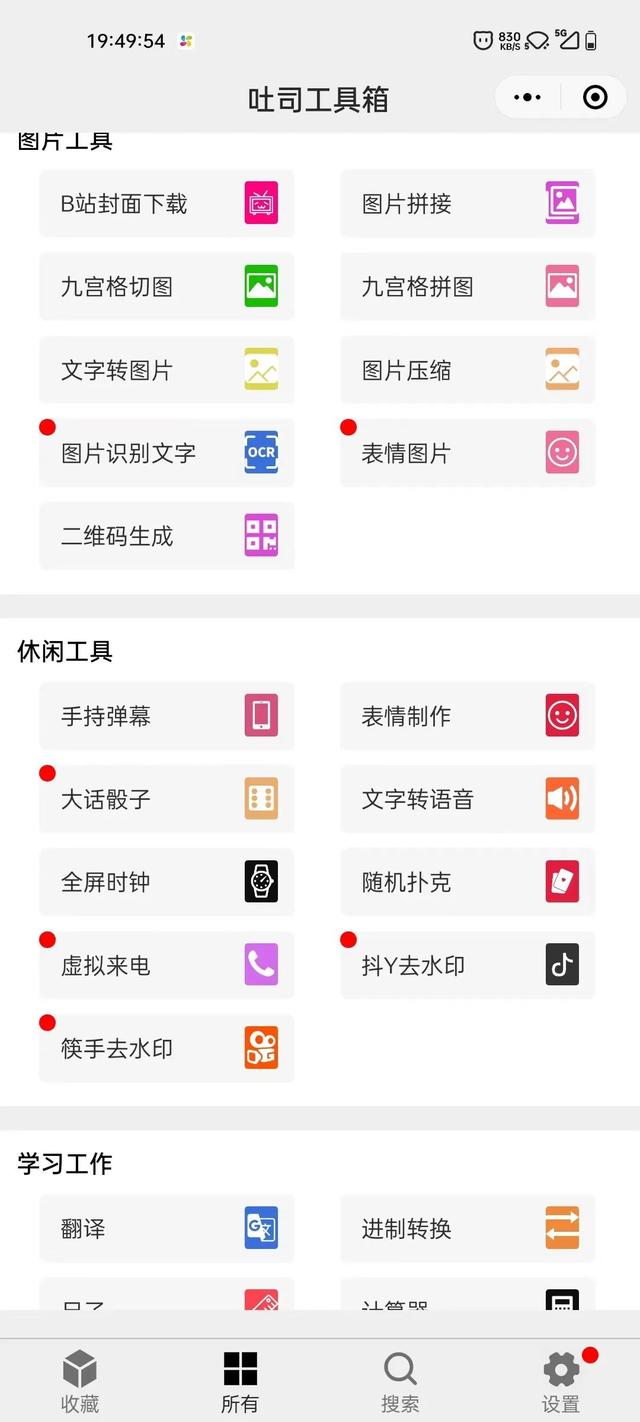Launch 全屏时钟
This screenshot has height=1422, width=640.
[166, 882]
